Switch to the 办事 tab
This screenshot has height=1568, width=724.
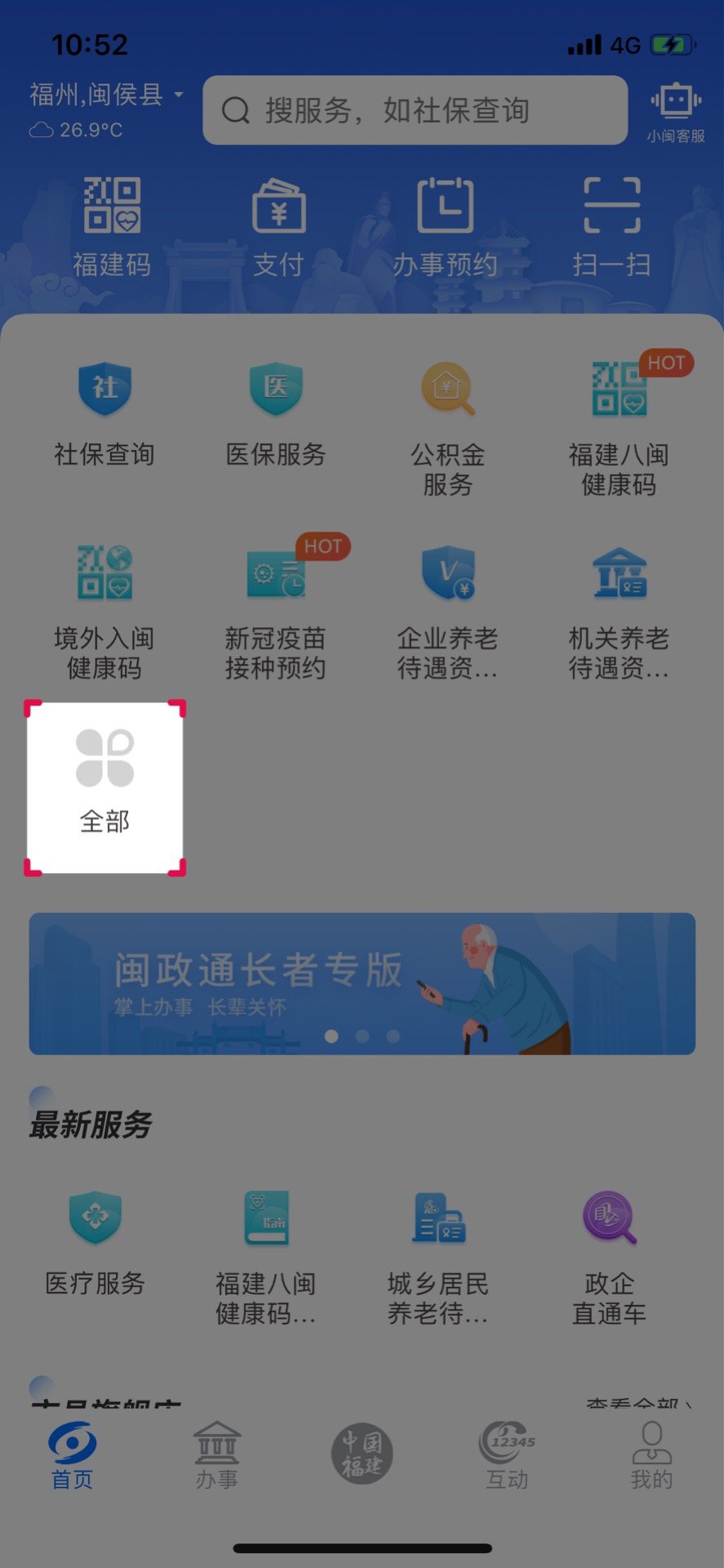click(217, 1455)
